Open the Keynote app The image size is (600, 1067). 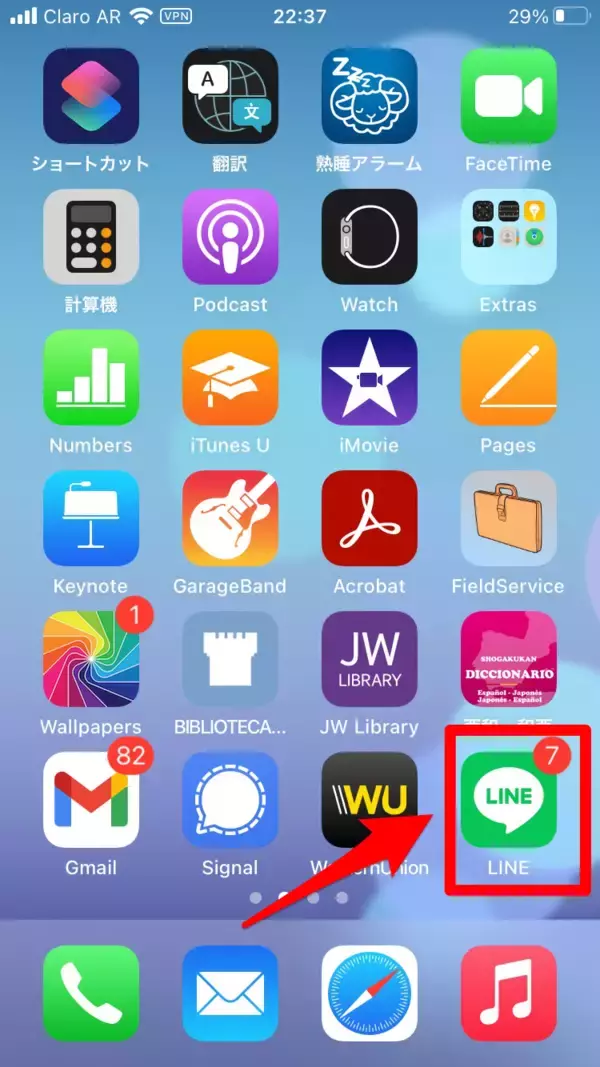91,517
